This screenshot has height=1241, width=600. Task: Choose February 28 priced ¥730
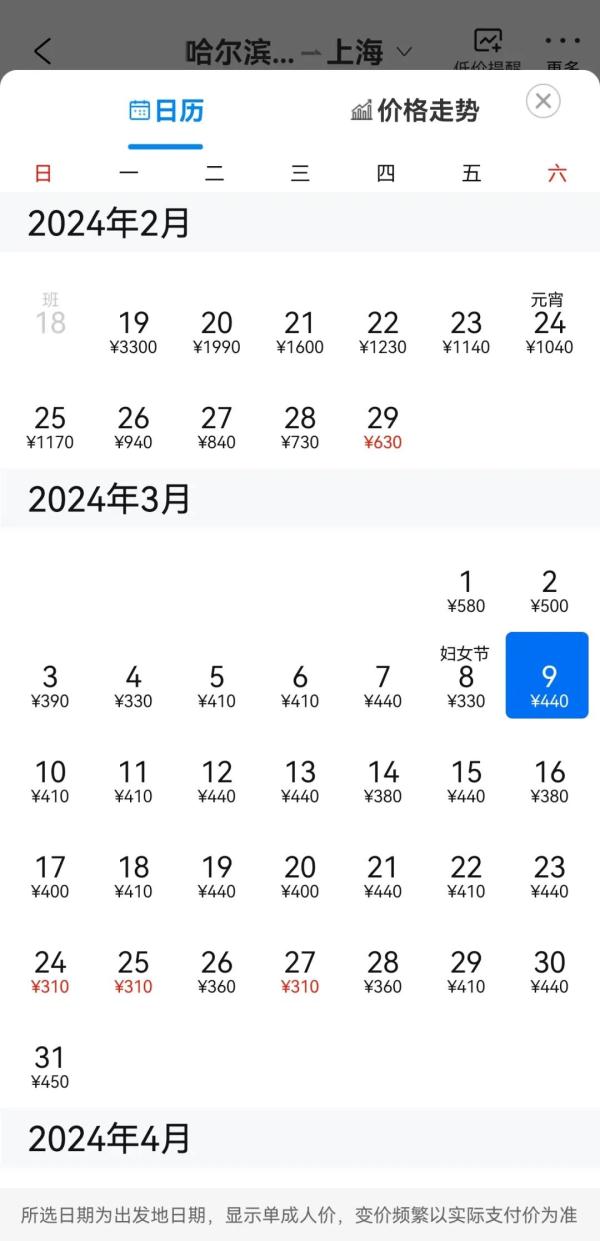click(300, 427)
